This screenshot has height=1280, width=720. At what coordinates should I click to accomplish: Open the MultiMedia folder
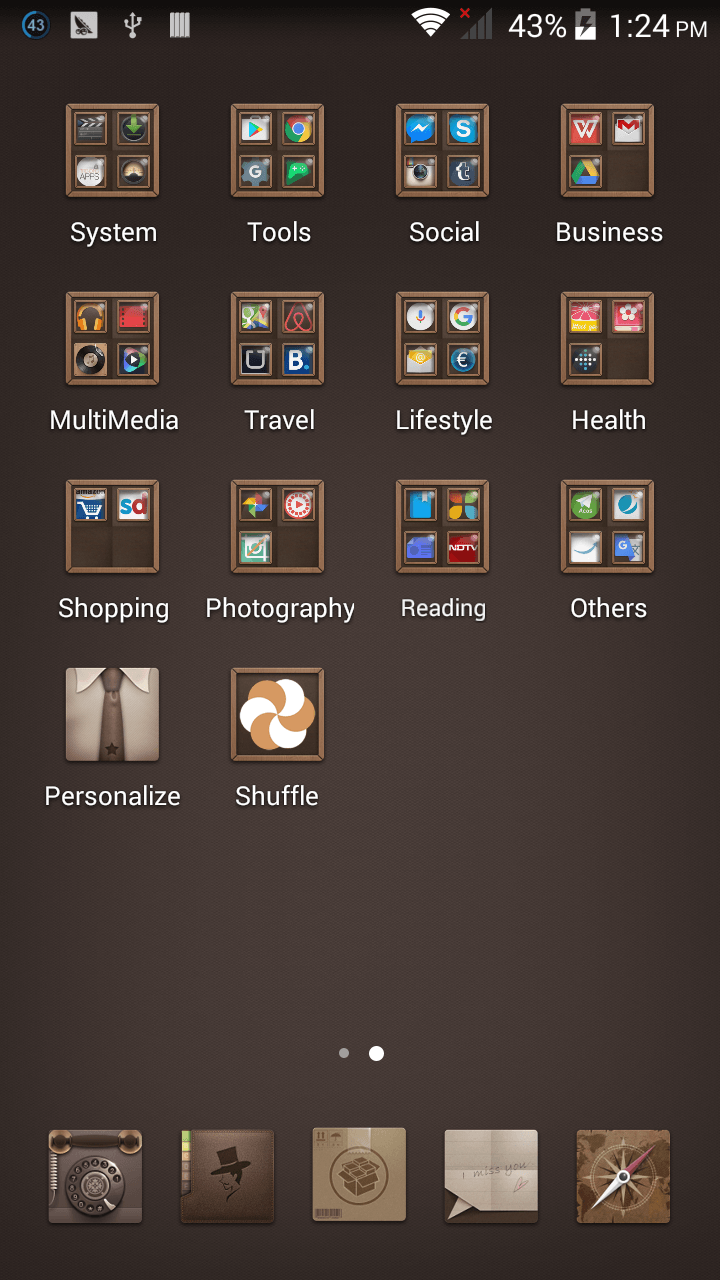[112, 339]
